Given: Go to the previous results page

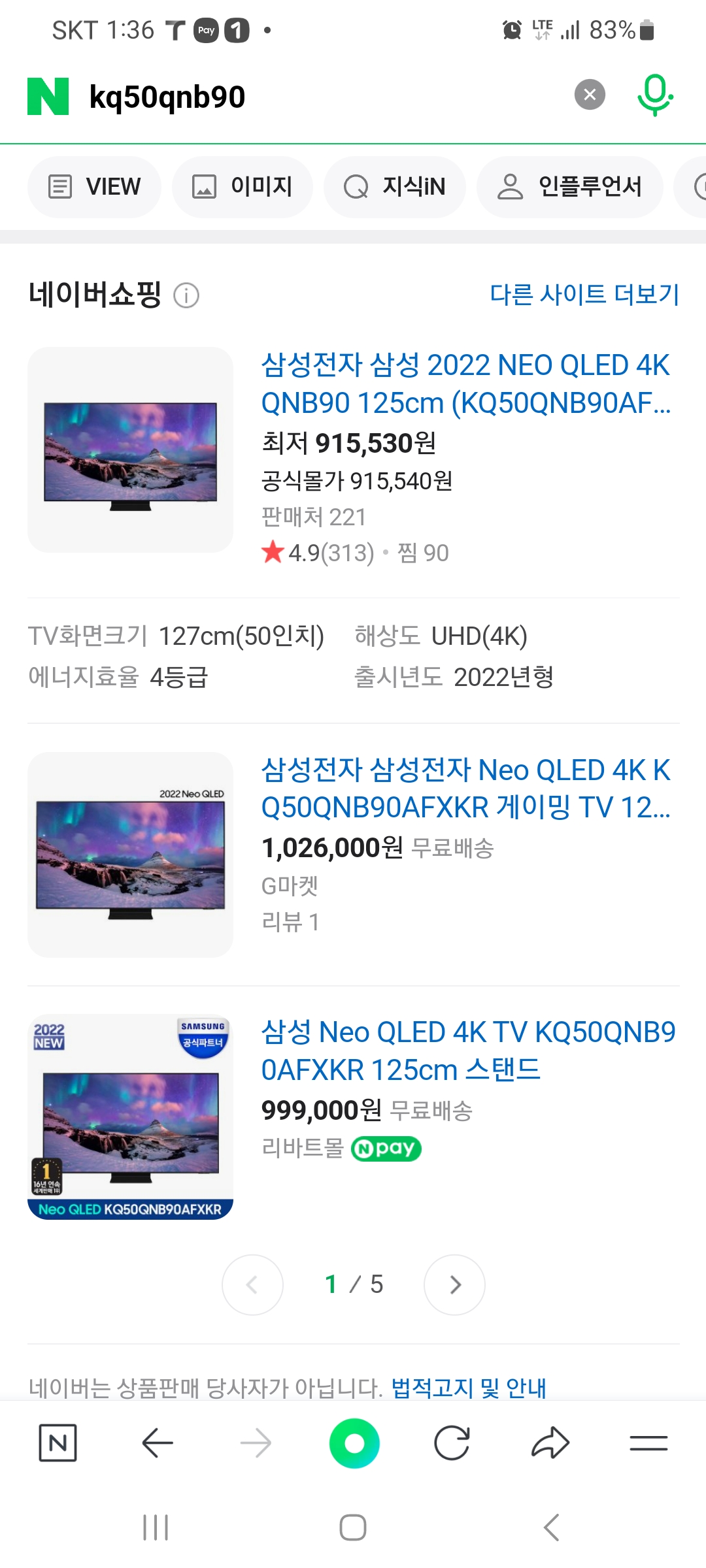Looking at the screenshot, I should point(252,1284).
